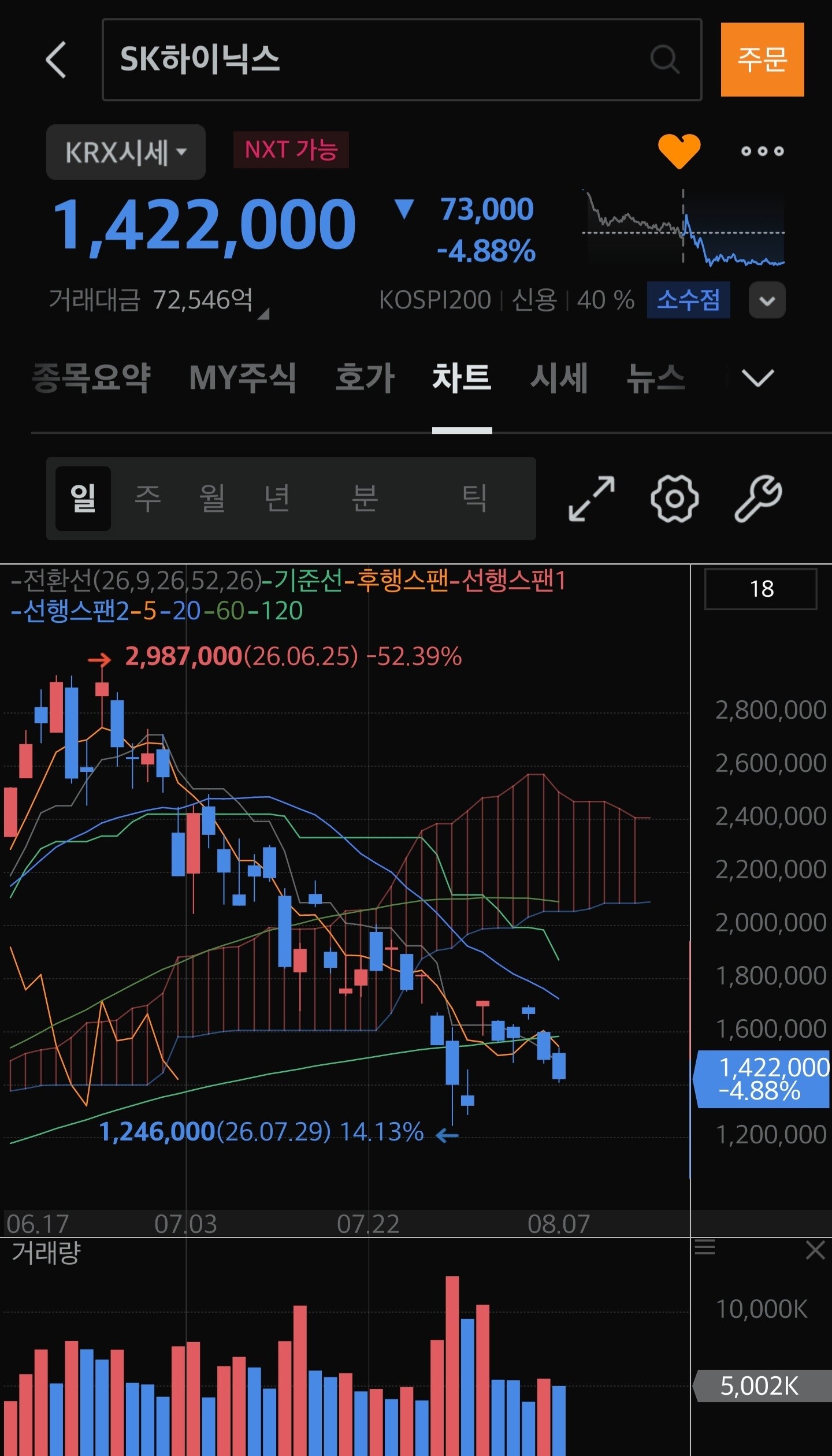This screenshot has height=1456, width=832.
Task: Open the KRX시세 dropdown
Action: pos(126,152)
